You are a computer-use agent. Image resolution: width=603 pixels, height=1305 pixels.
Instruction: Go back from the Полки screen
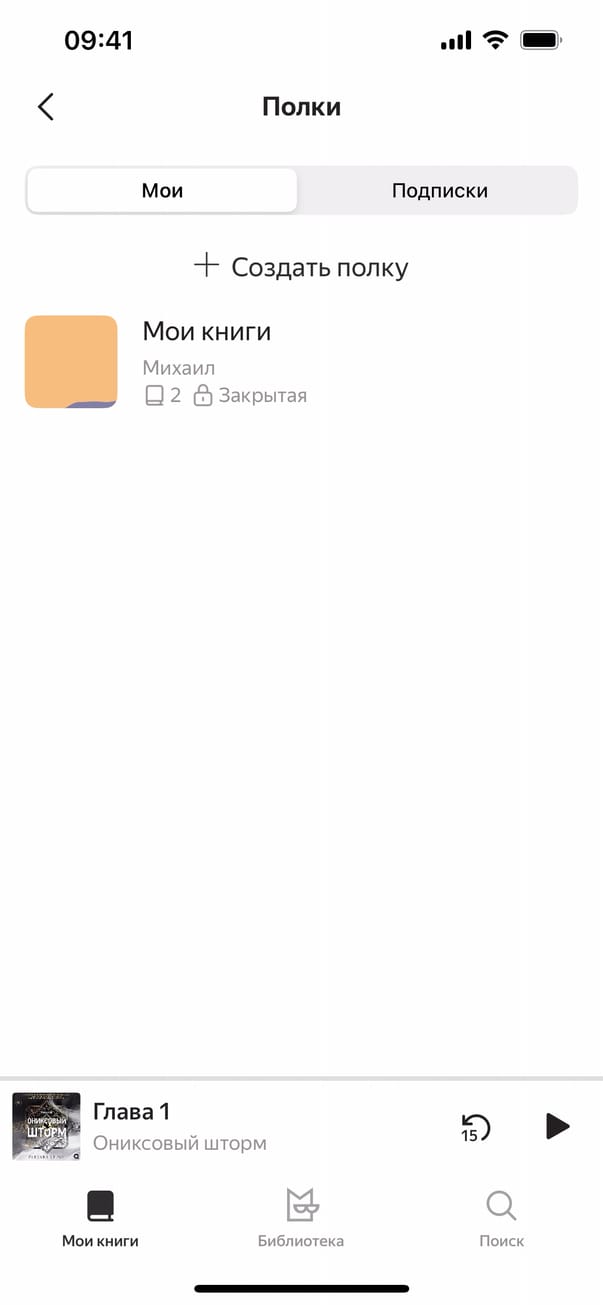46,107
